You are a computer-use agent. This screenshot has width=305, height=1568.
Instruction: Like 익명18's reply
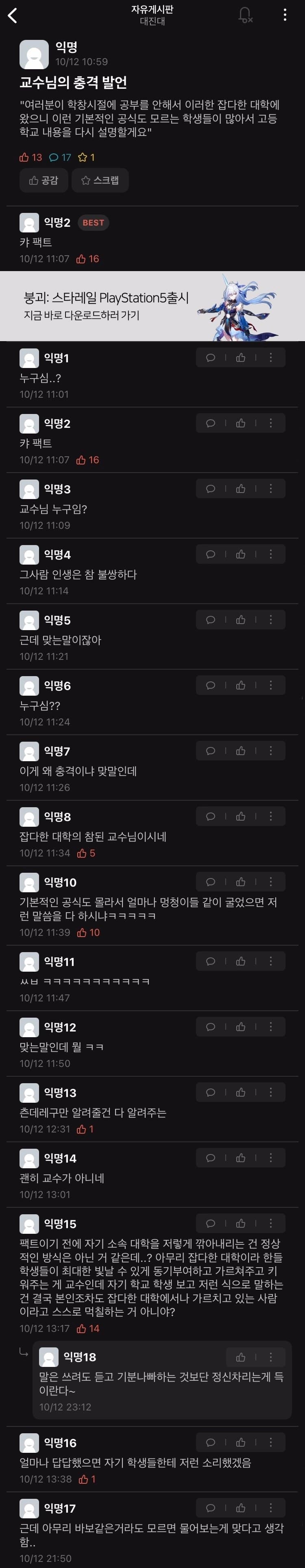[241, 1357]
